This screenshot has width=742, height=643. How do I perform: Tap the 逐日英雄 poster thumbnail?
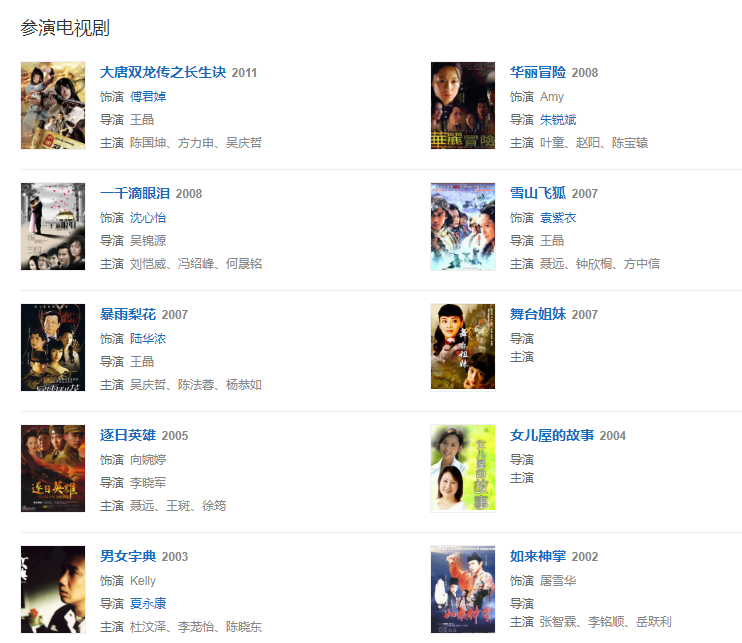[53, 469]
